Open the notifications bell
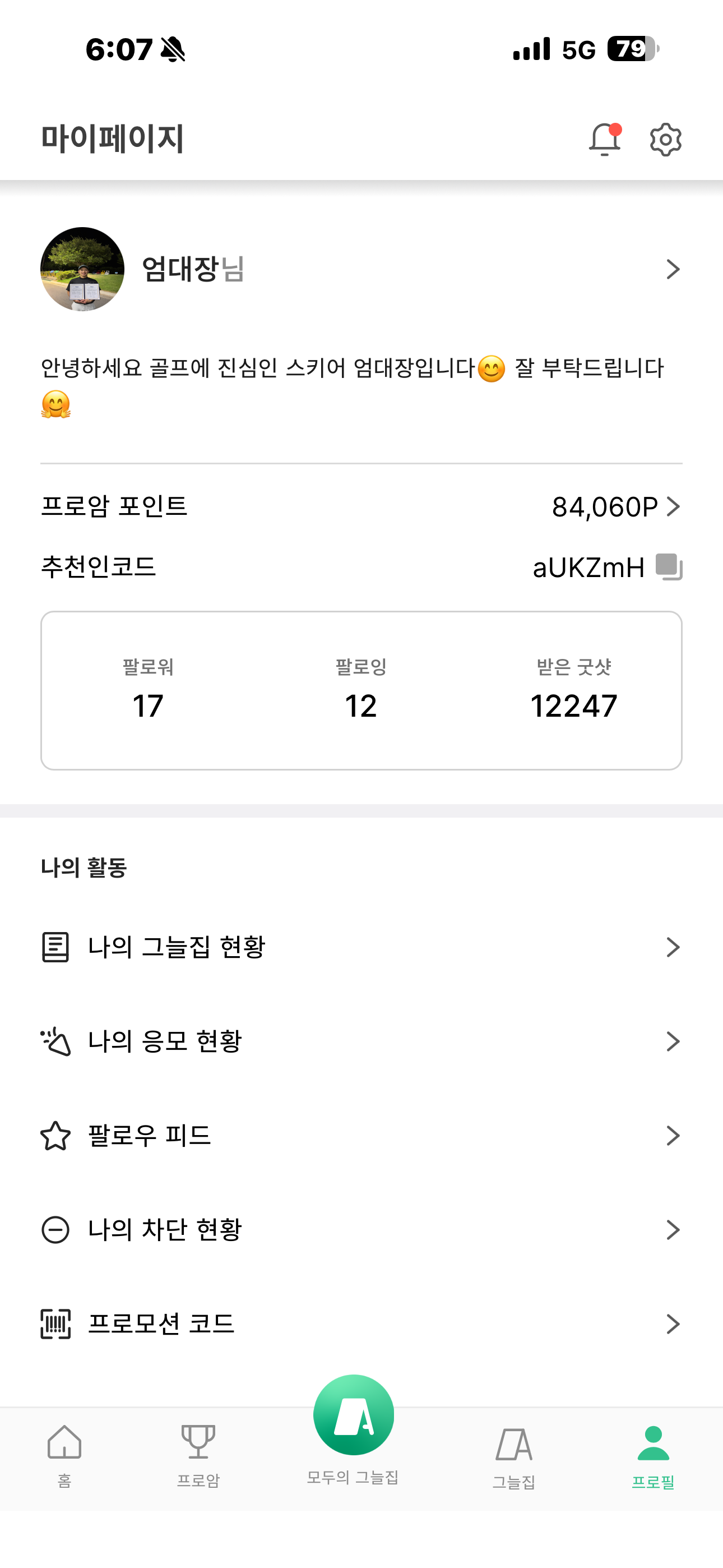The height and width of the screenshot is (1568, 723). pos(605,140)
